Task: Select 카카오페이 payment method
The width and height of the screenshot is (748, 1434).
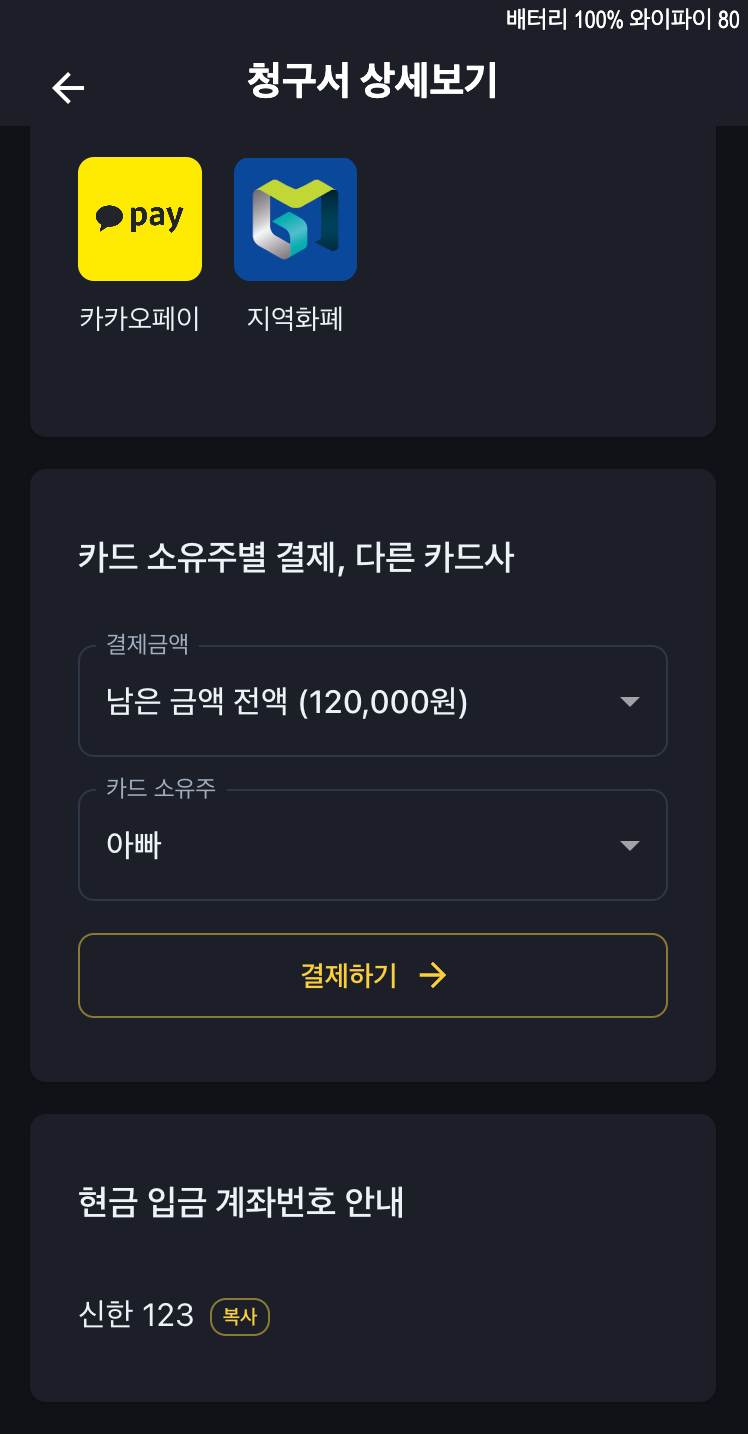Action: 140,246
